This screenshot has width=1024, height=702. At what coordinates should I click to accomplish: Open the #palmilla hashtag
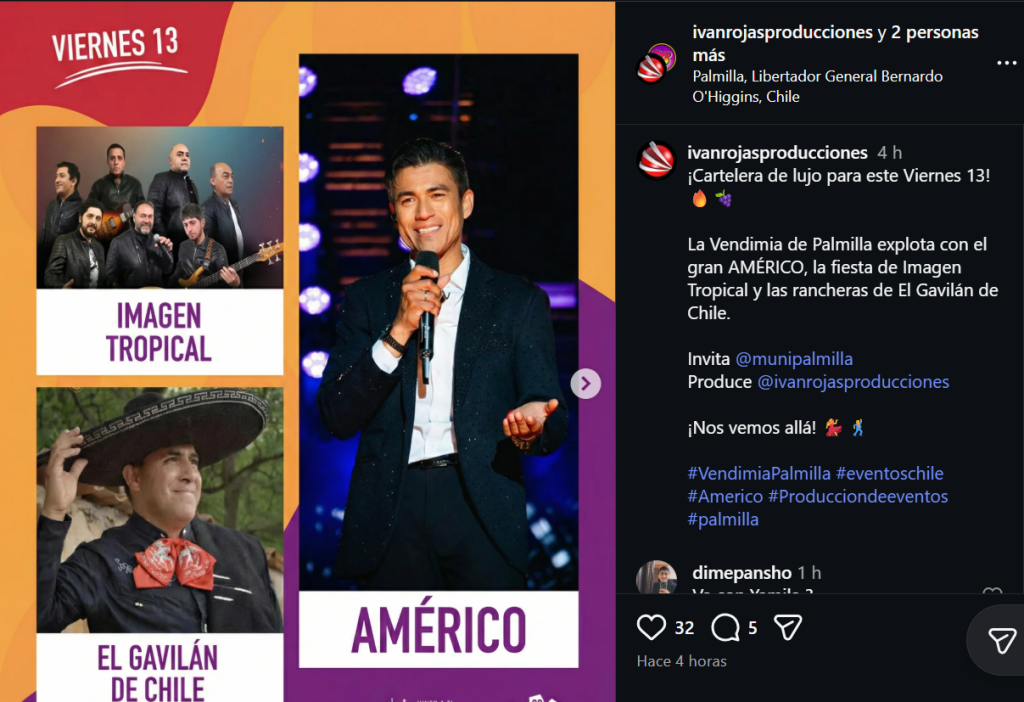[x=723, y=519]
